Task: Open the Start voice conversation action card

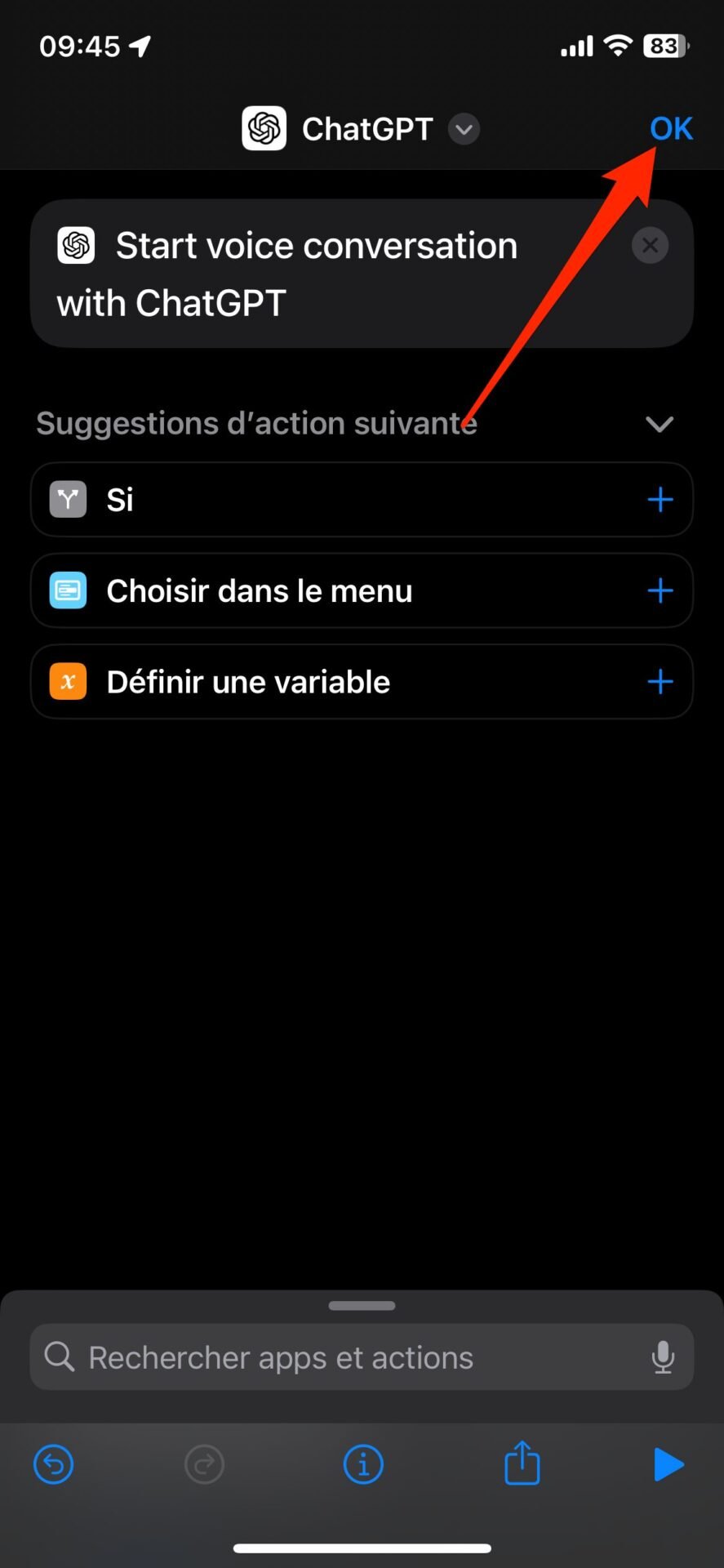Action: (362, 274)
